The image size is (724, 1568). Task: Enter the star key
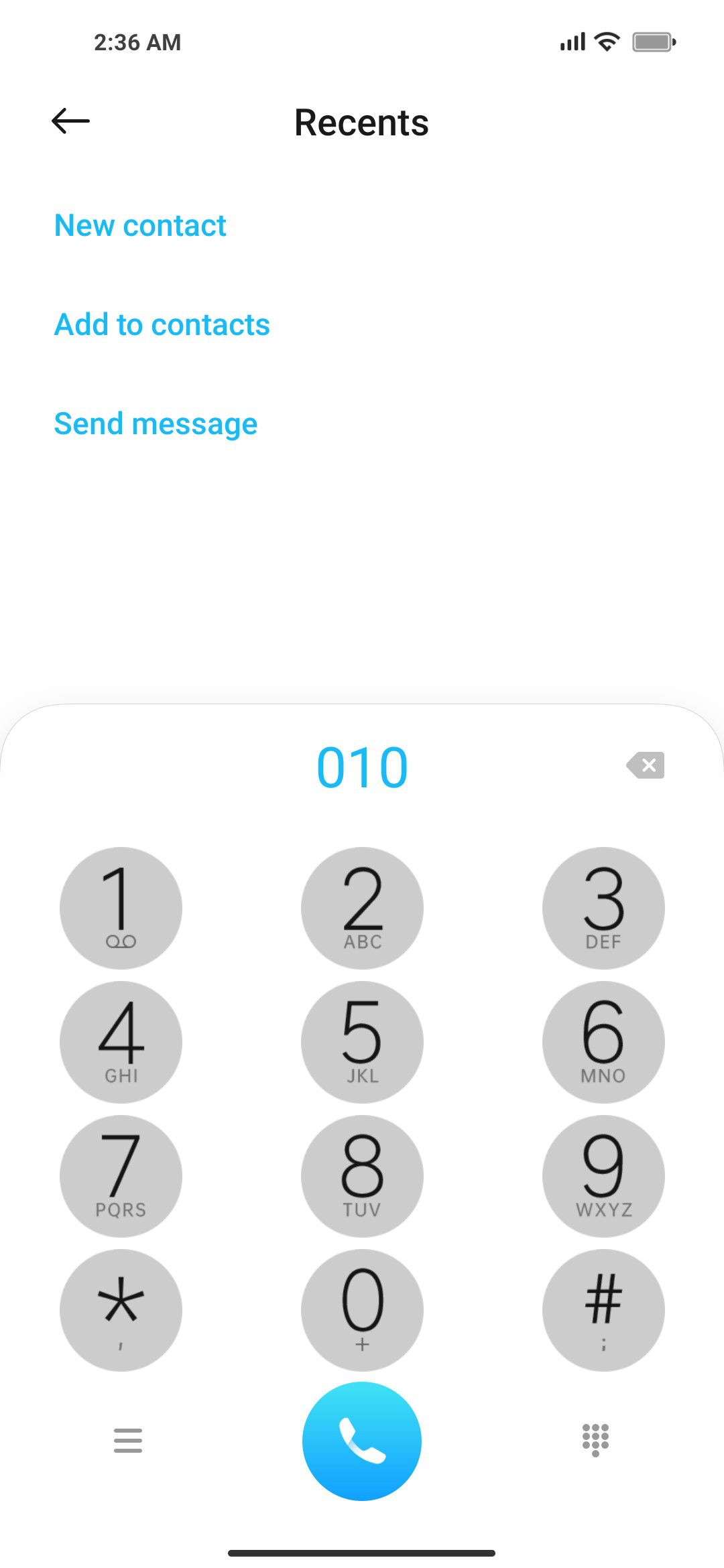121,1310
